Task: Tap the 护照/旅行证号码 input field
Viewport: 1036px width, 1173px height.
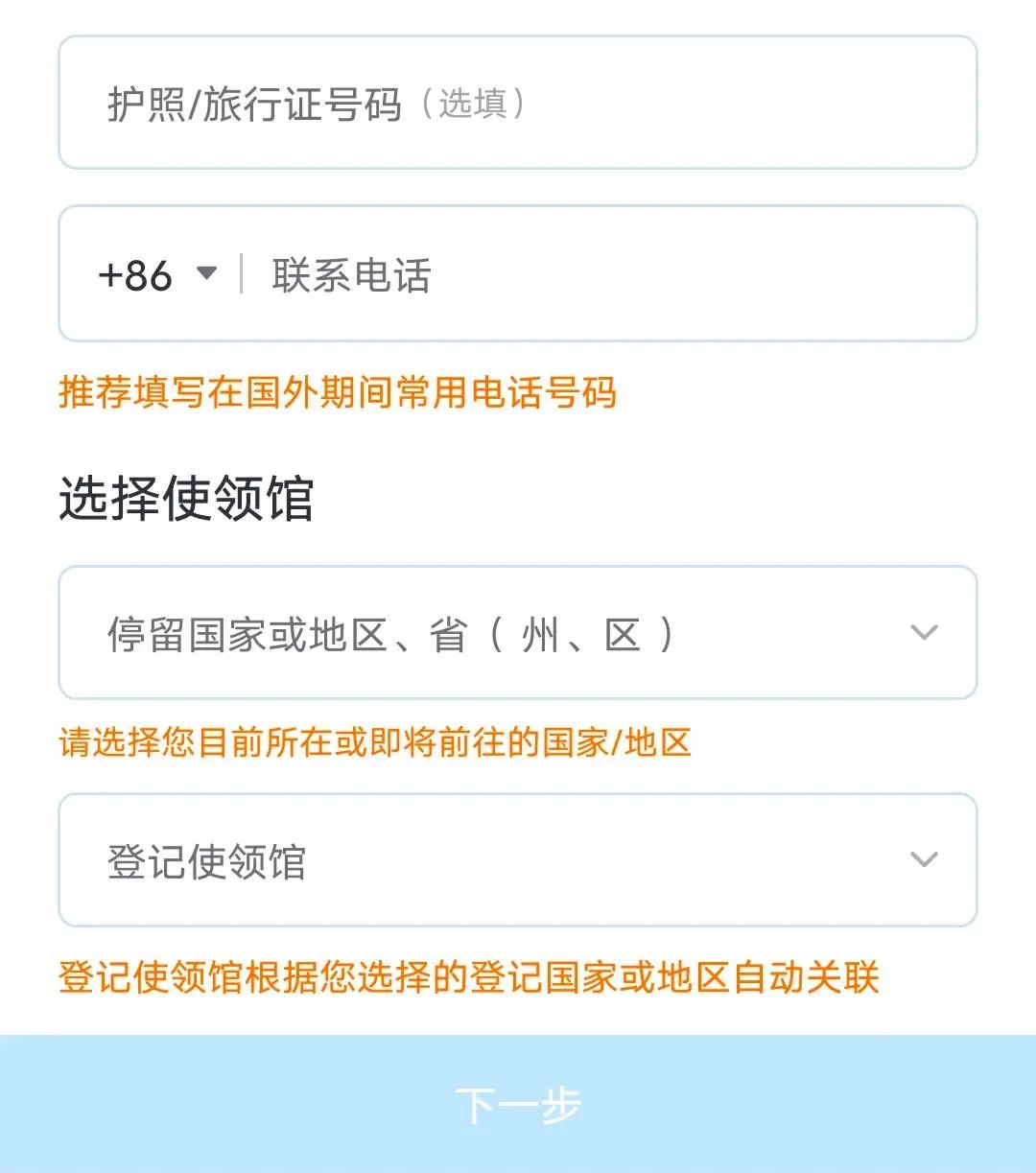Action: pos(518,104)
